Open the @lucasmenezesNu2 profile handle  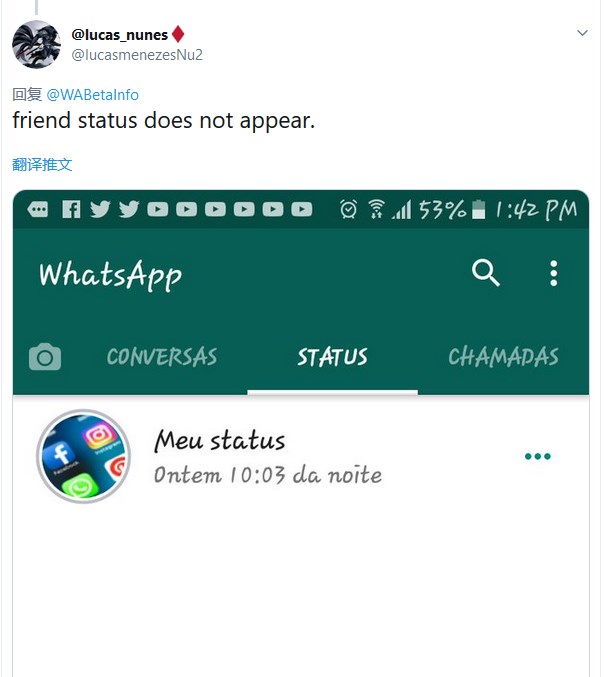(137, 54)
